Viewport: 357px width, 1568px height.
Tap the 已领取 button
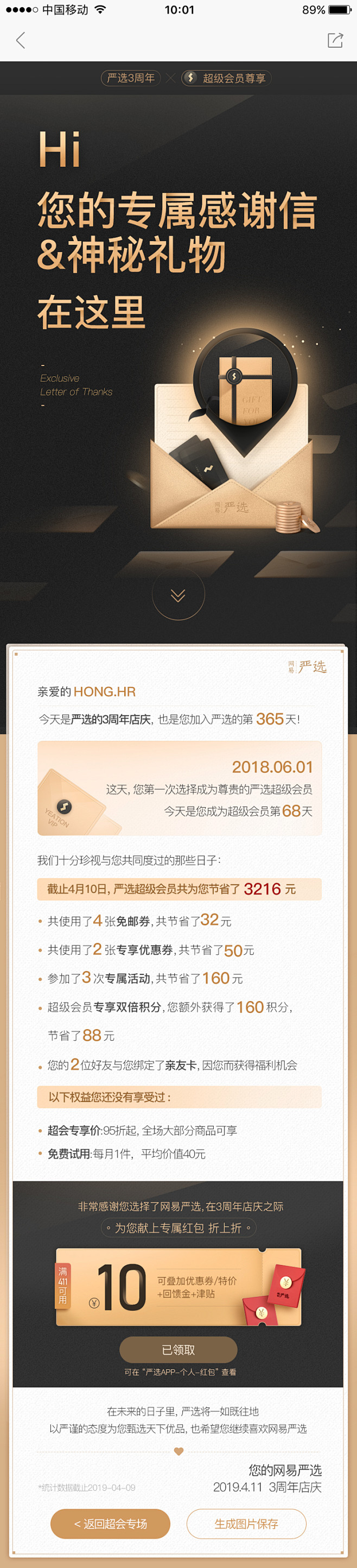coord(178,1350)
